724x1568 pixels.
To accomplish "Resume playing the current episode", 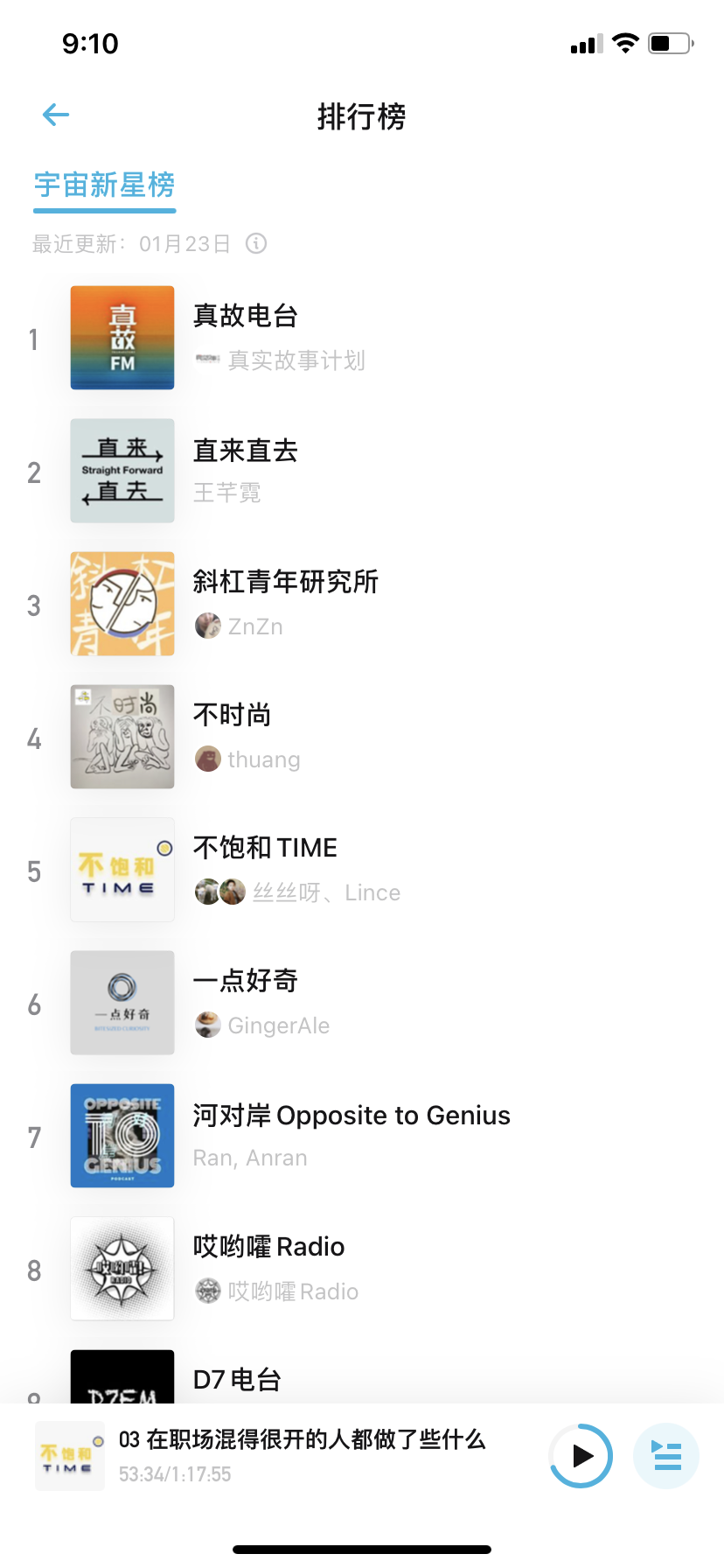I will 581,1456.
